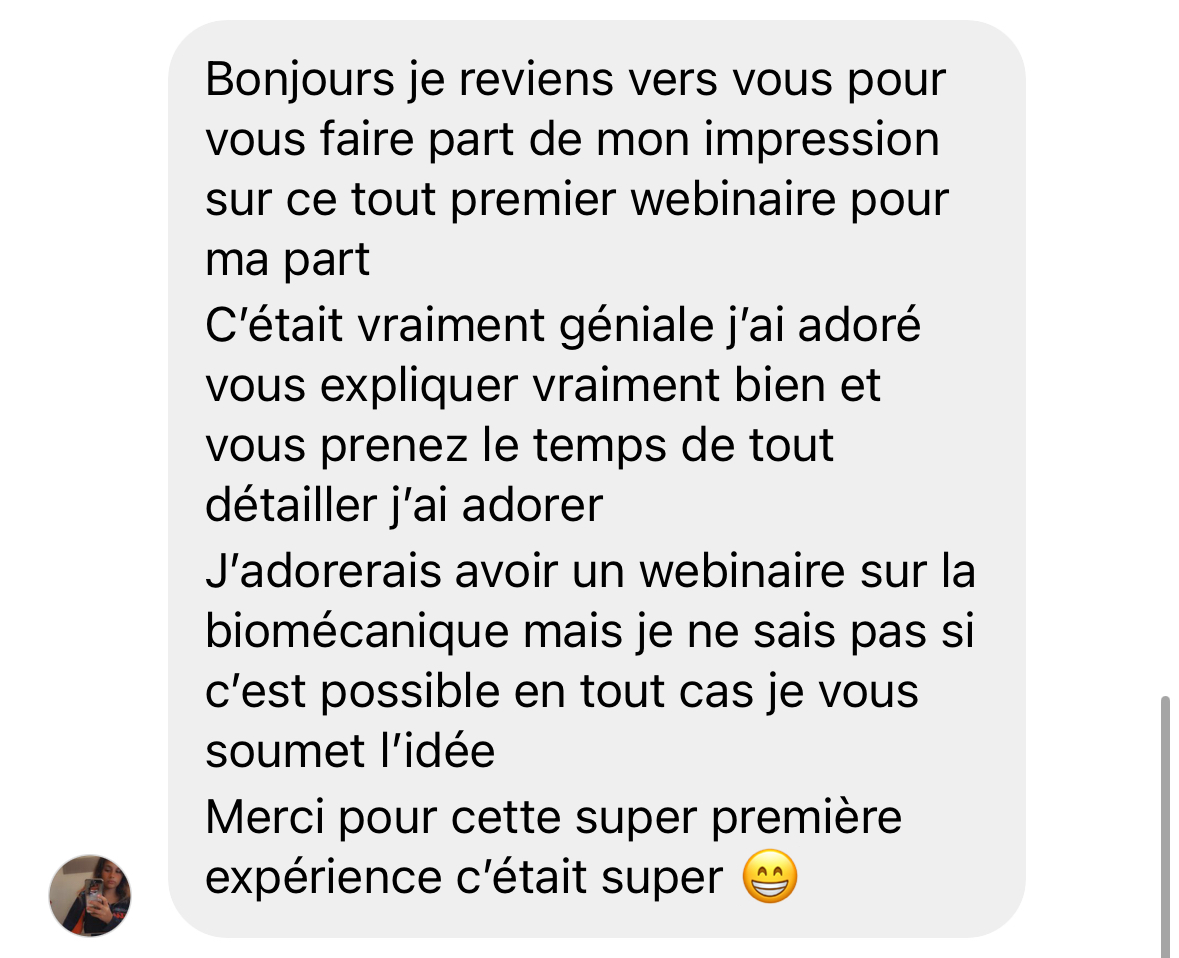This screenshot has height=958, width=1179.
Task: Open the sender's profile picture avatar
Action: point(90,895)
